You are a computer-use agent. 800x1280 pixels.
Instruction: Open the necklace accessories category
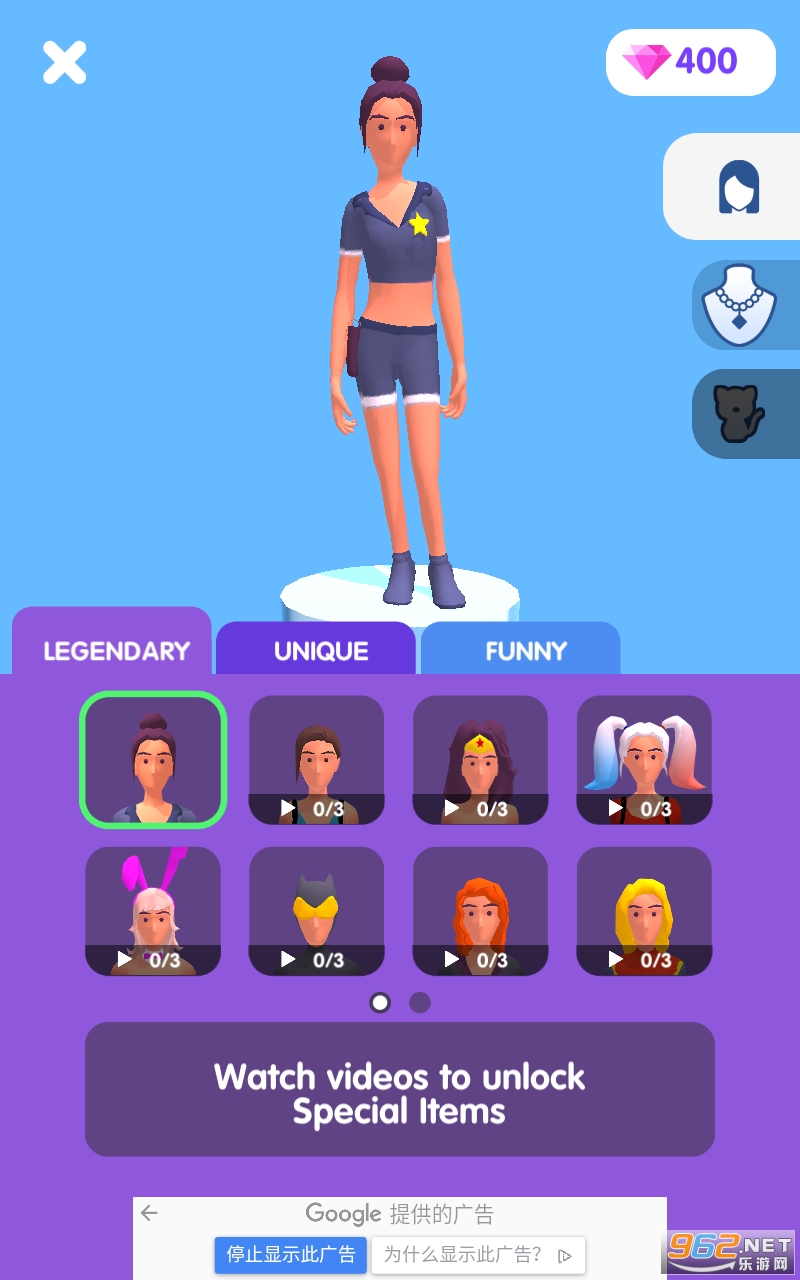click(x=740, y=305)
